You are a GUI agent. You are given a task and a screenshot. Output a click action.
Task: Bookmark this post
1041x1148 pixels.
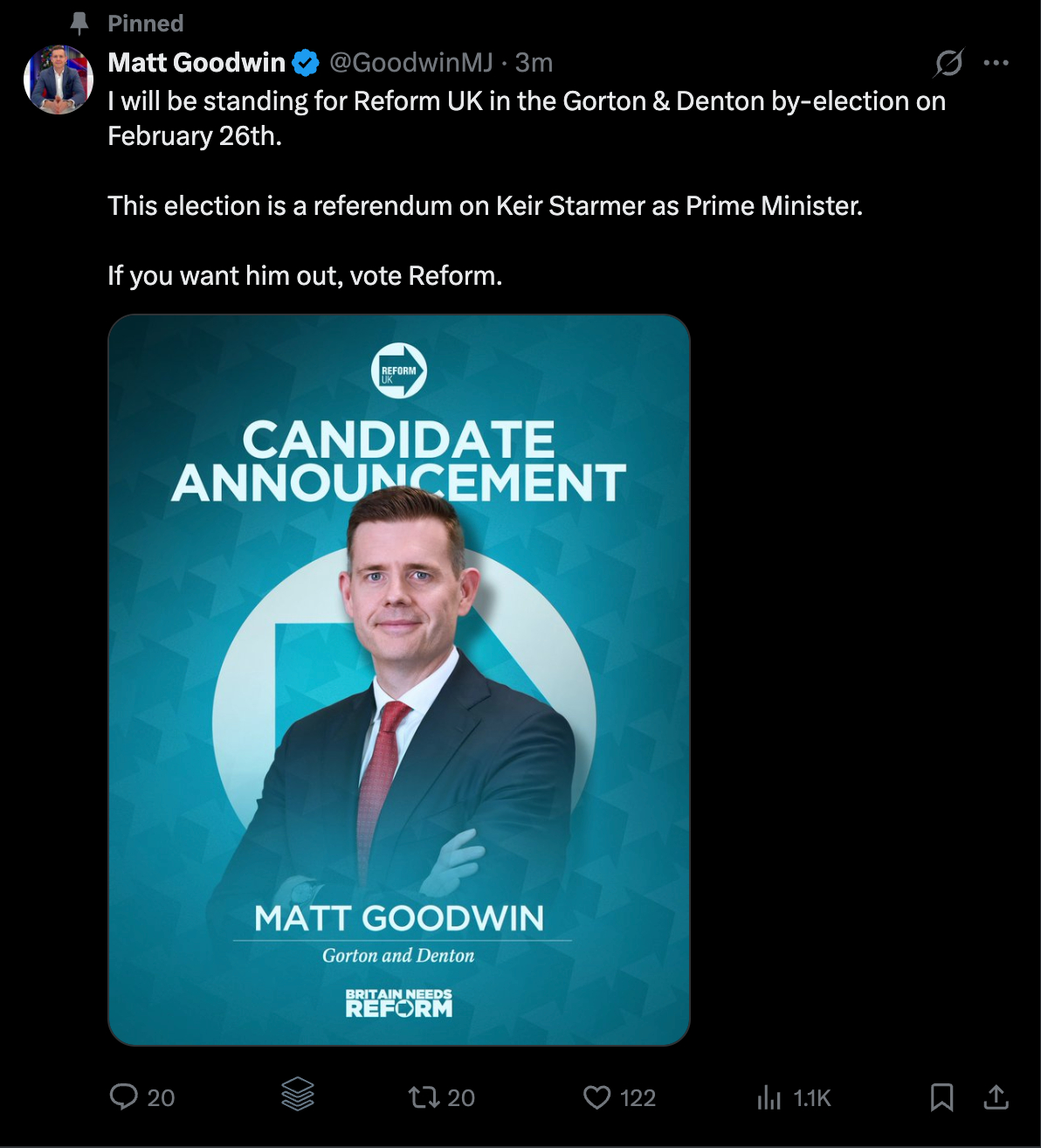click(x=941, y=1097)
